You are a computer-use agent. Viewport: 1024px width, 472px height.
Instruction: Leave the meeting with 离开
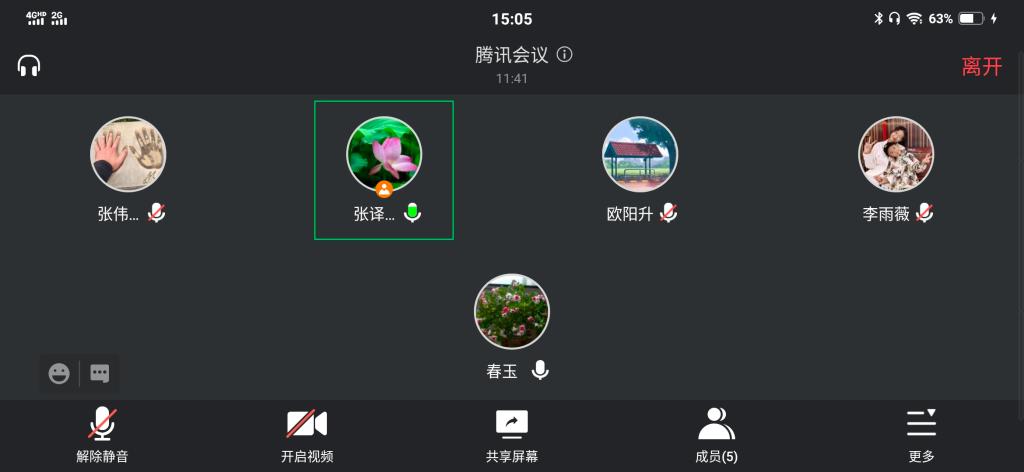pyautogui.click(x=981, y=67)
